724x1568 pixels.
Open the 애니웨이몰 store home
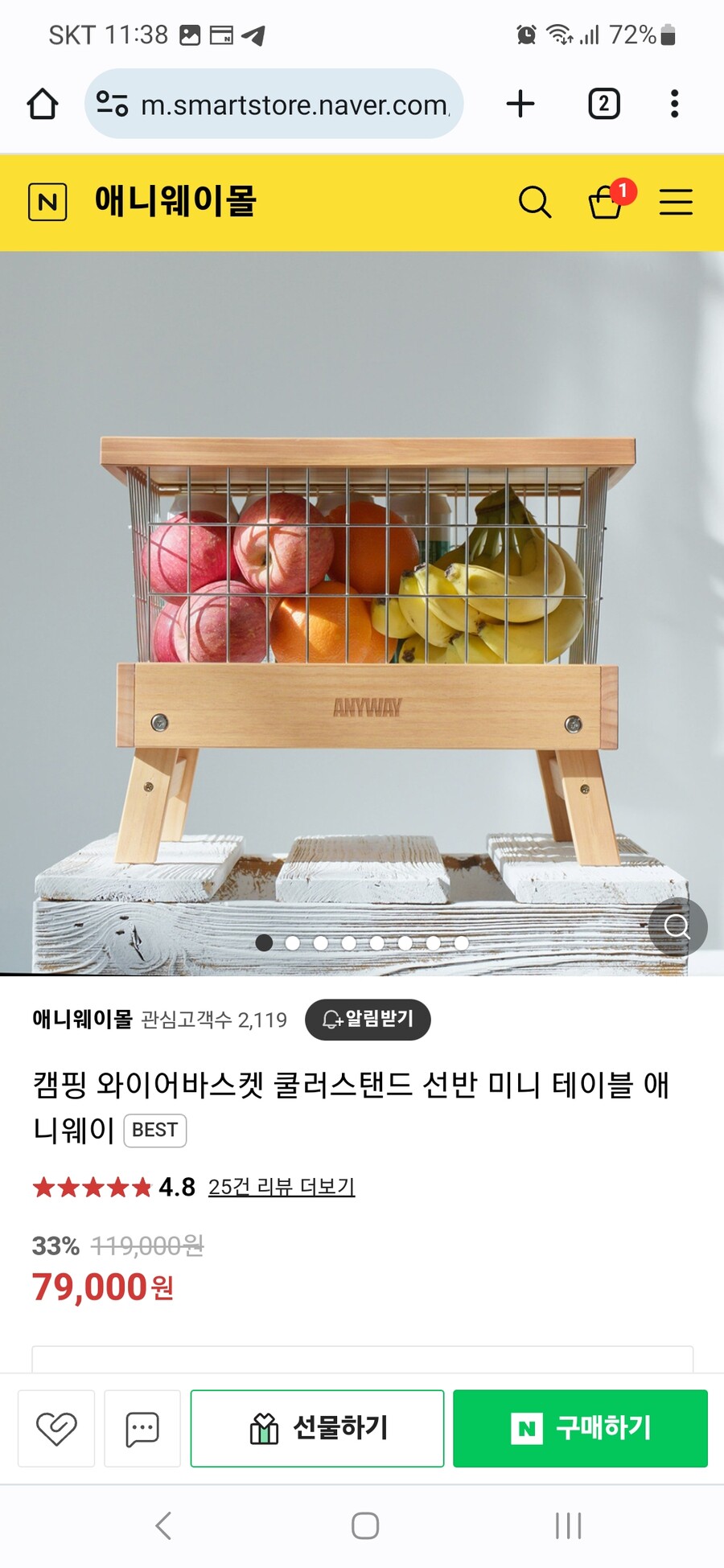pos(175,201)
